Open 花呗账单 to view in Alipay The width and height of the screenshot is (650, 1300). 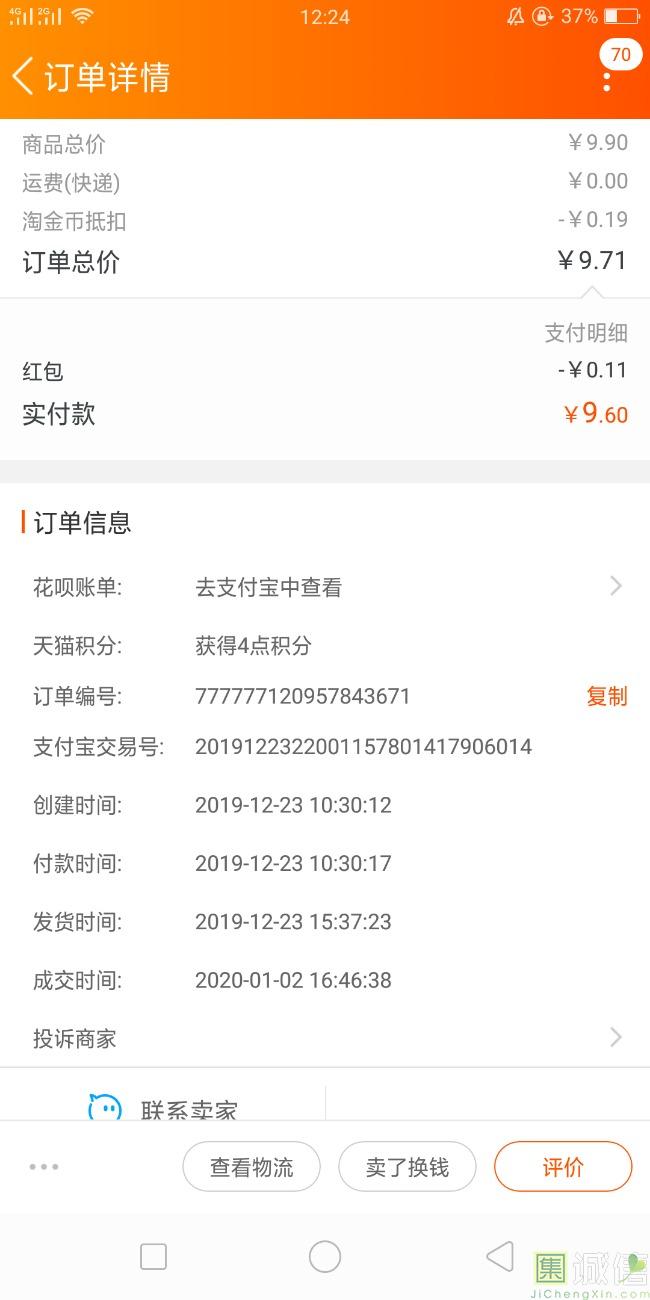(326, 587)
